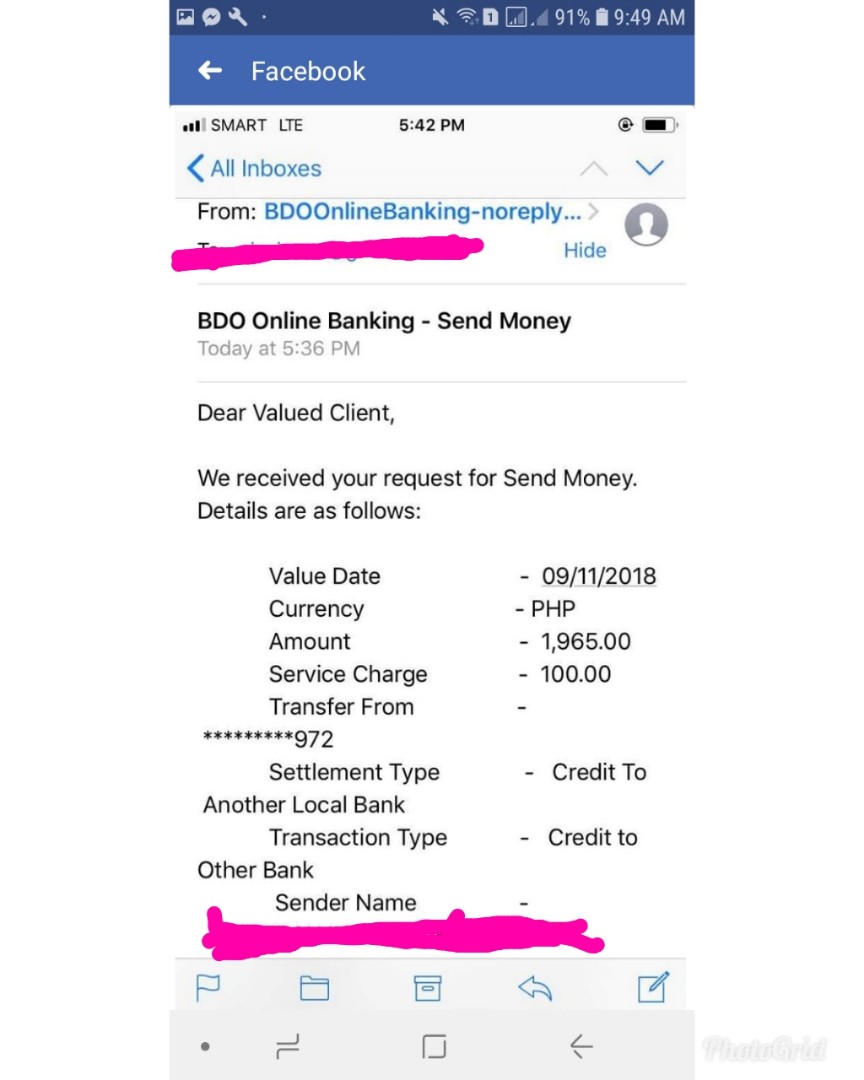The width and height of the screenshot is (864, 1080).
Task: Open recent apps from the navigation bar
Action: point(288,1047)
